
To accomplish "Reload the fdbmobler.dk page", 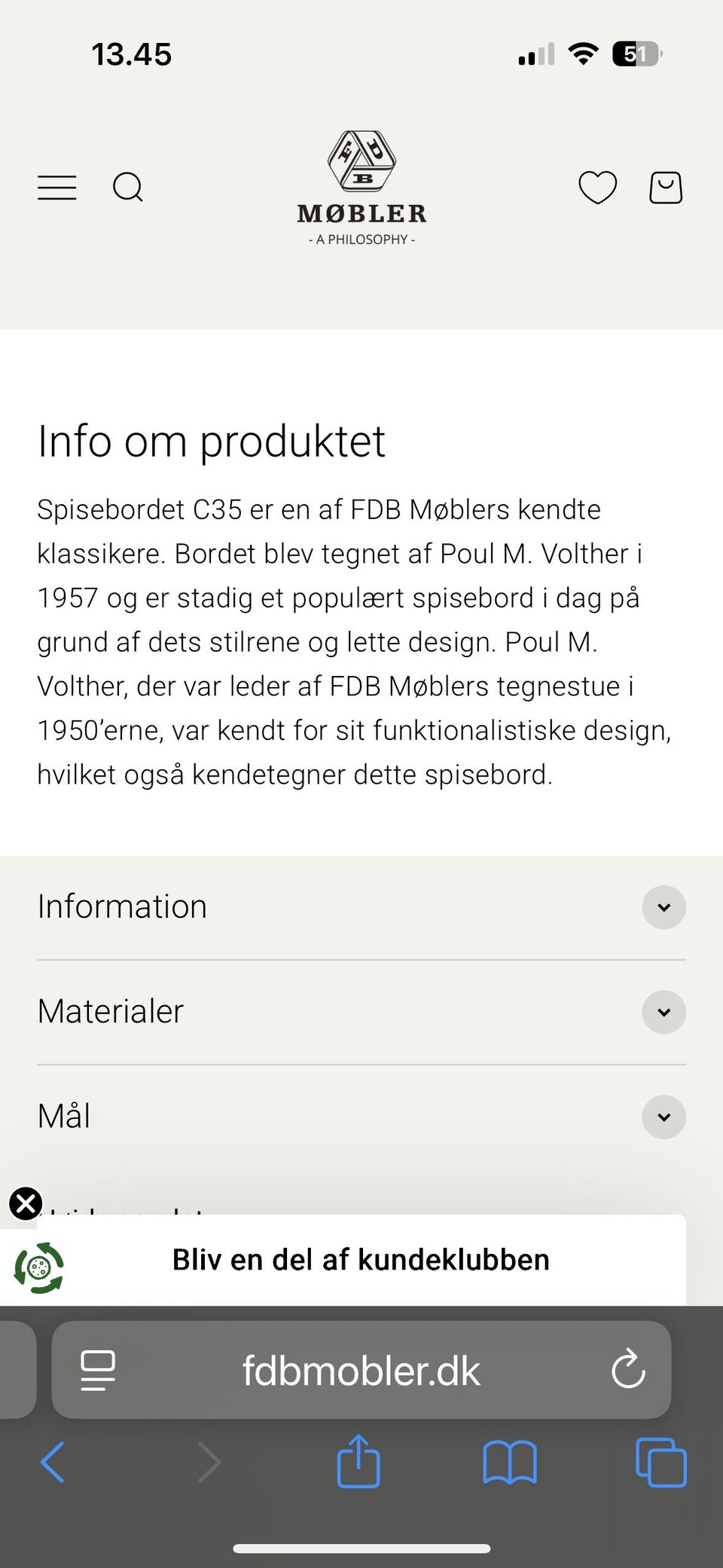I will coord(629,1371).
